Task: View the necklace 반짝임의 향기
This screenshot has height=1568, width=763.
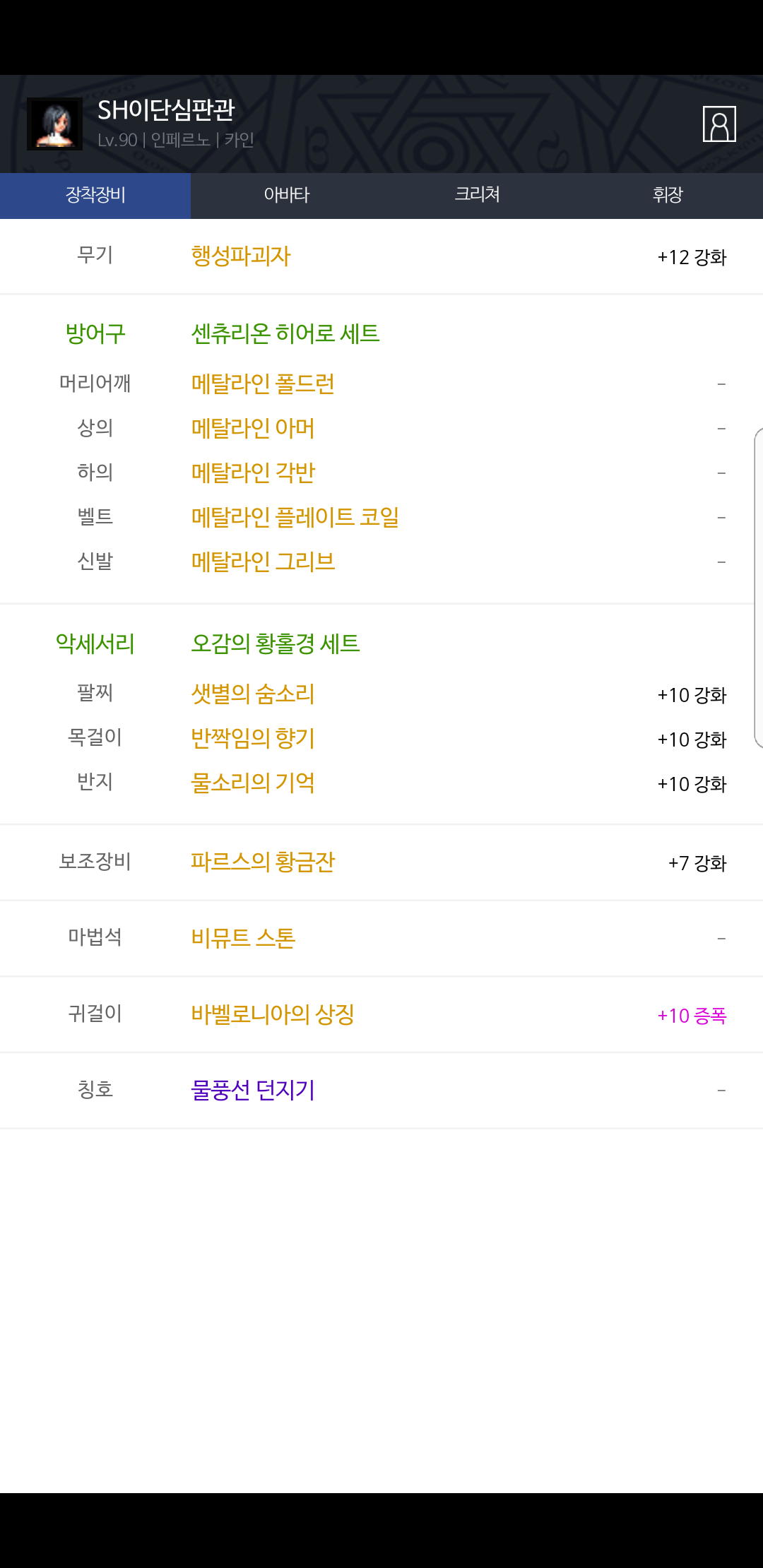Action: (x=253, y=739)
